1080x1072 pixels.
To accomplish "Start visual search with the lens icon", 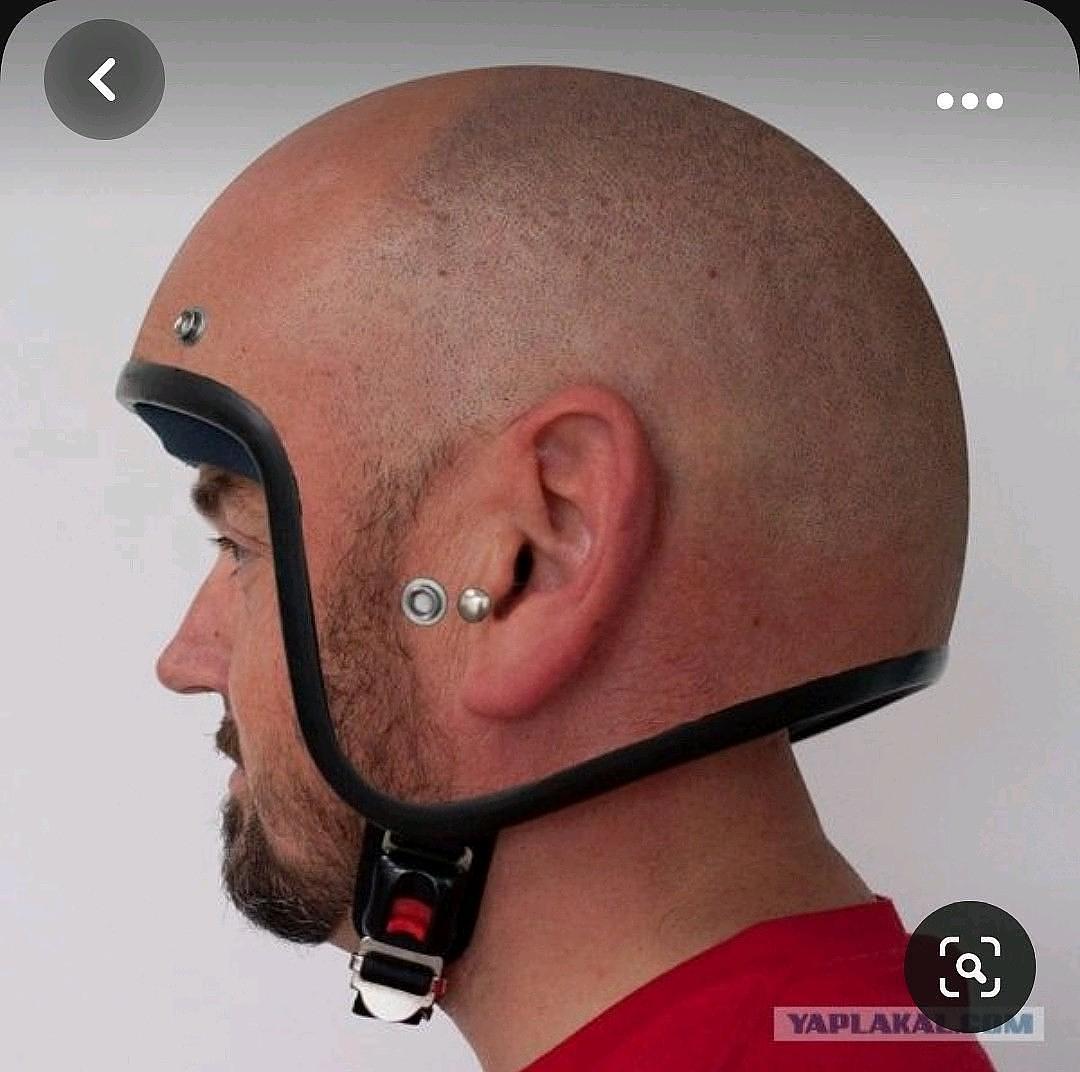I will (969, 966).
